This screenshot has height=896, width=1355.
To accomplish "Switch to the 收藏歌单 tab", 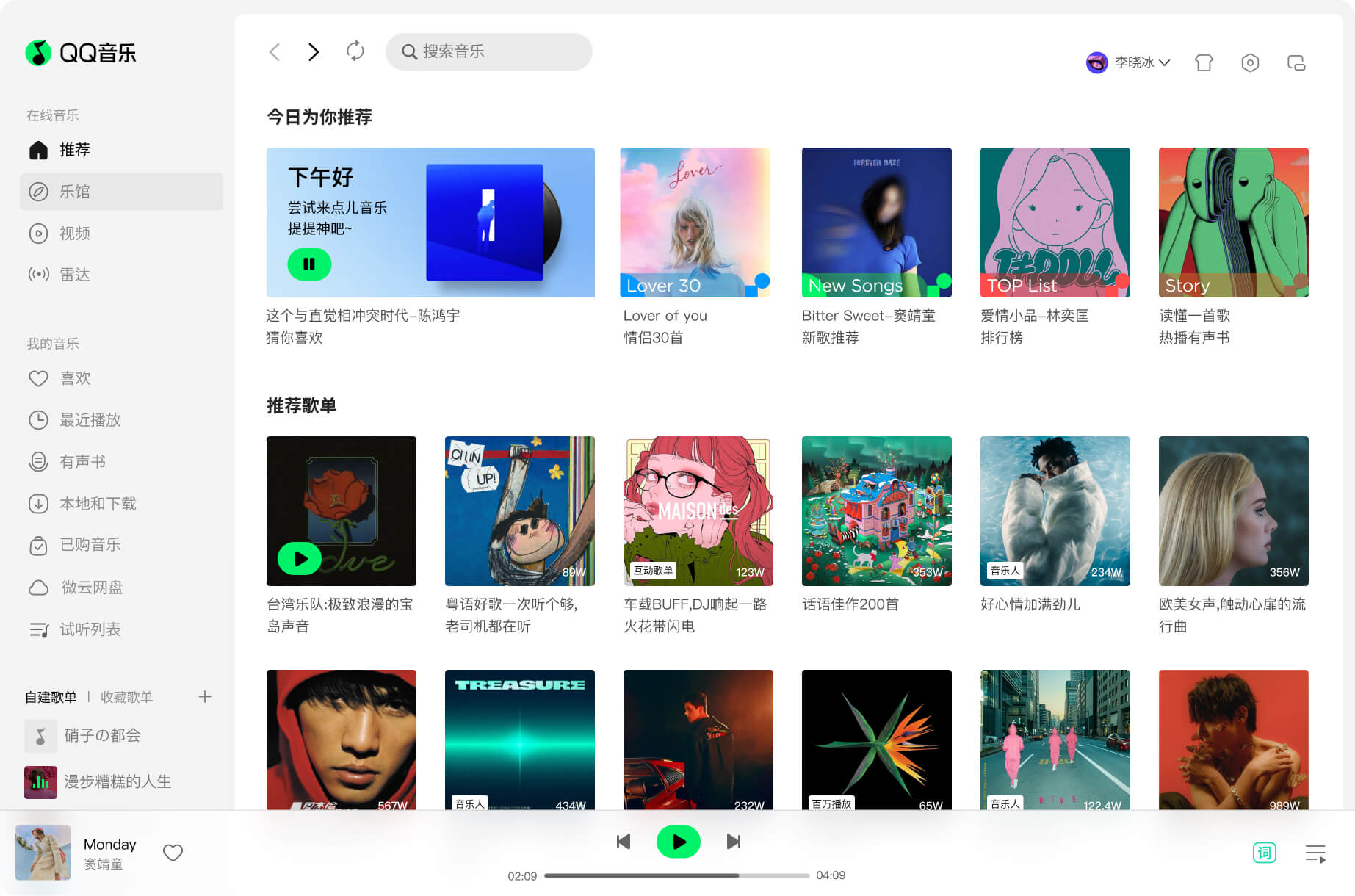I will [x=126, y=697].
